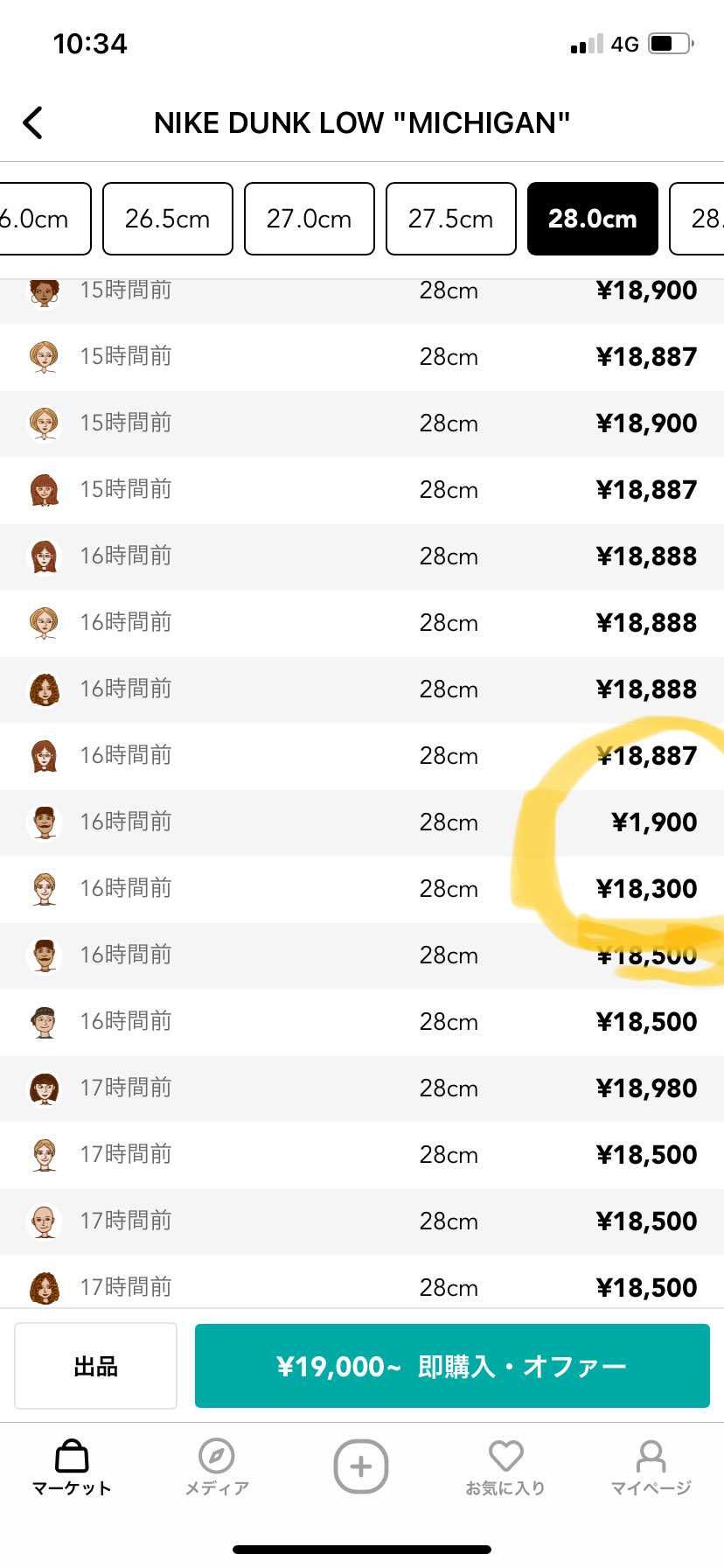Choose the 27.0cm size chip
The image size is (724, 1568).
coord(310,219)
